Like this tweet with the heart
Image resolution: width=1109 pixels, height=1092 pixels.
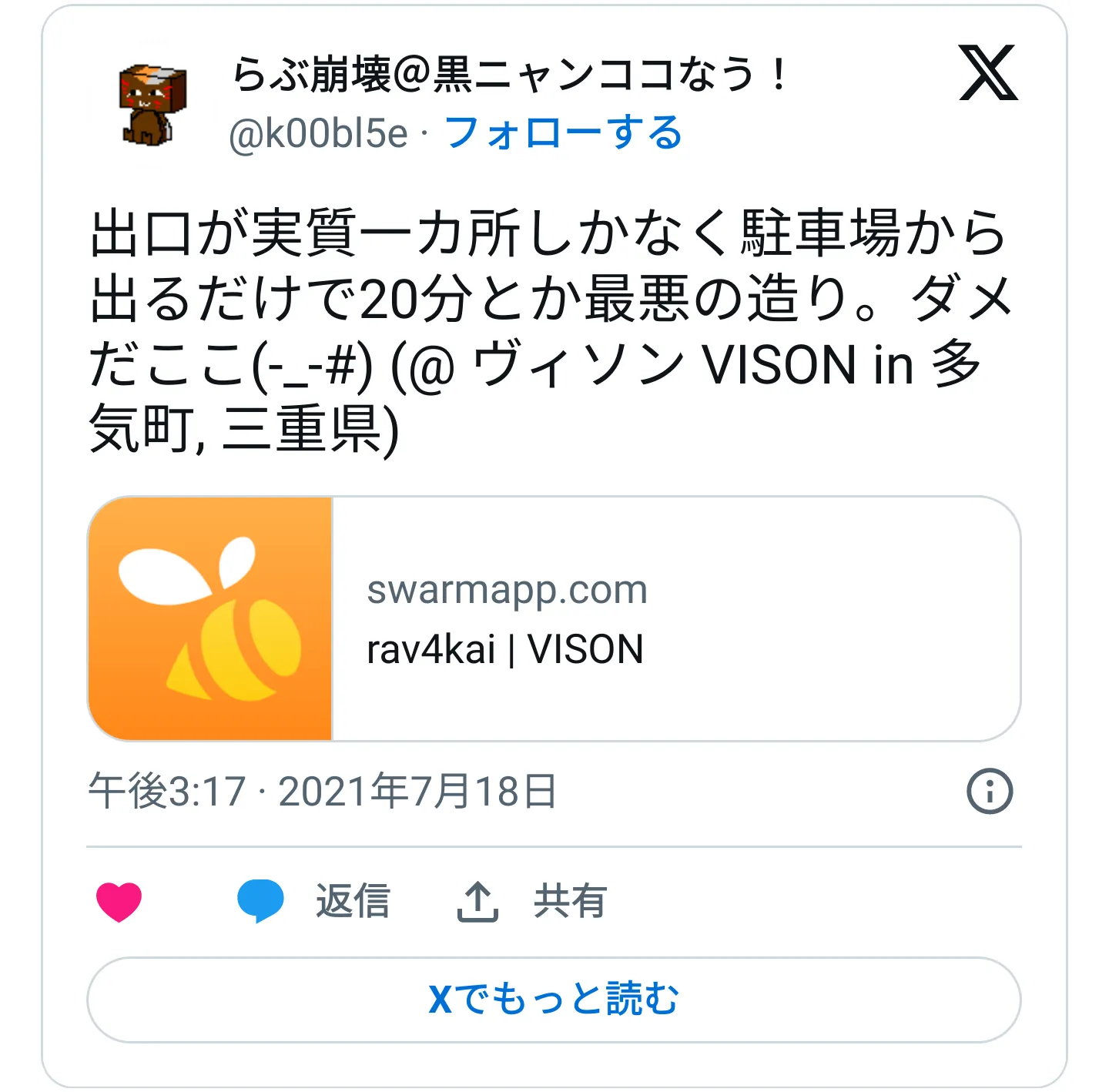tap(119, 901)
